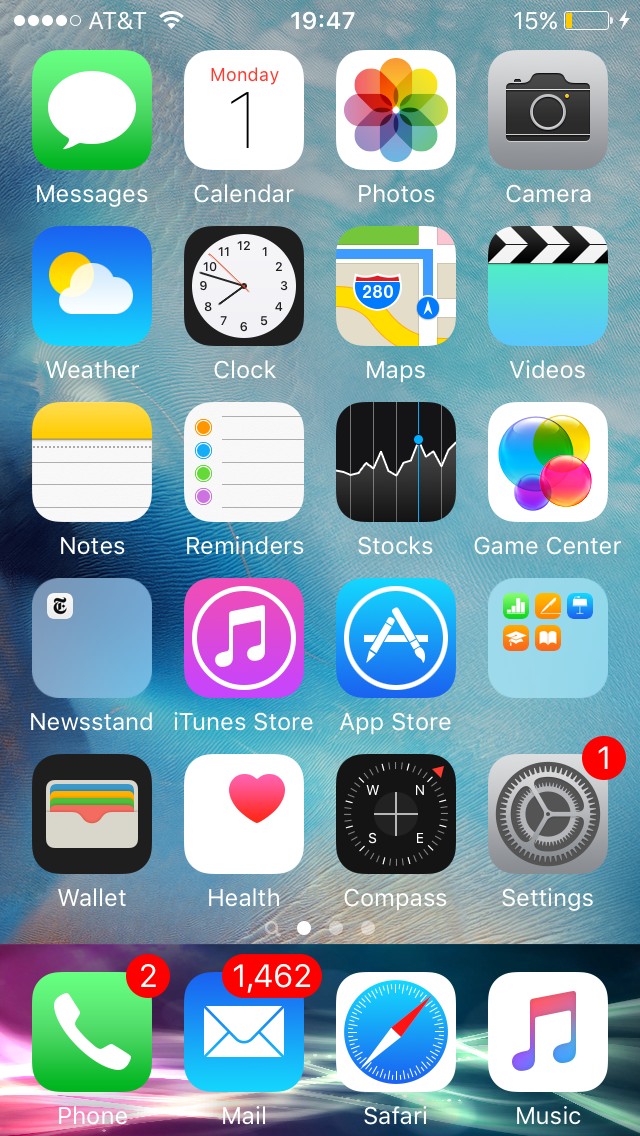The image size is (640, 1136).
Task: Open the unnamed folder with iWork apps
Action: (x=548, y=638)
